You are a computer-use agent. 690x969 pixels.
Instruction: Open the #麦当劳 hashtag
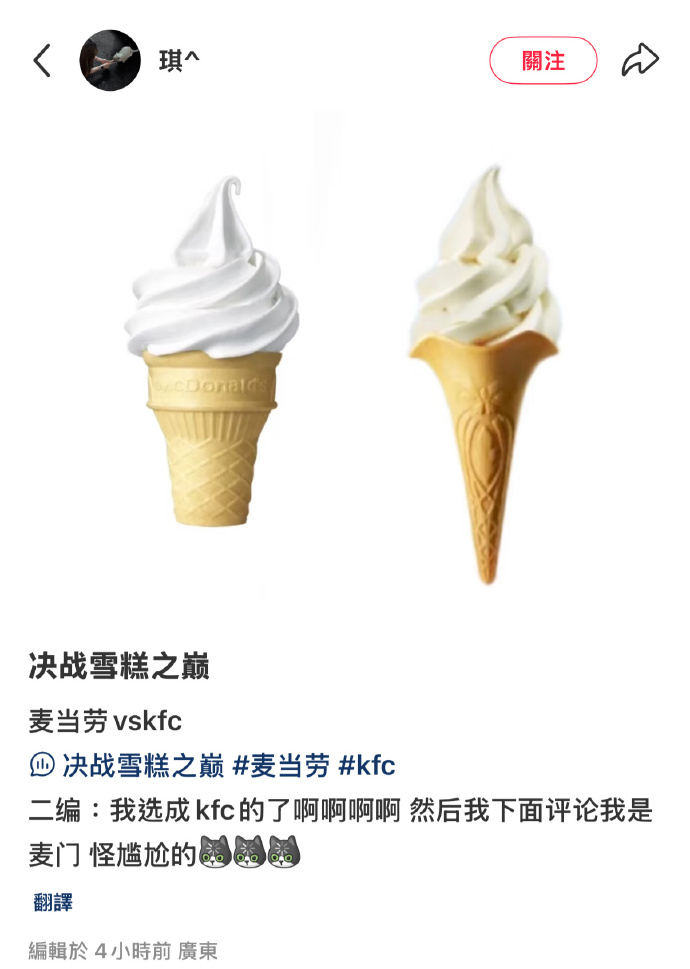[x=281, y=766]
